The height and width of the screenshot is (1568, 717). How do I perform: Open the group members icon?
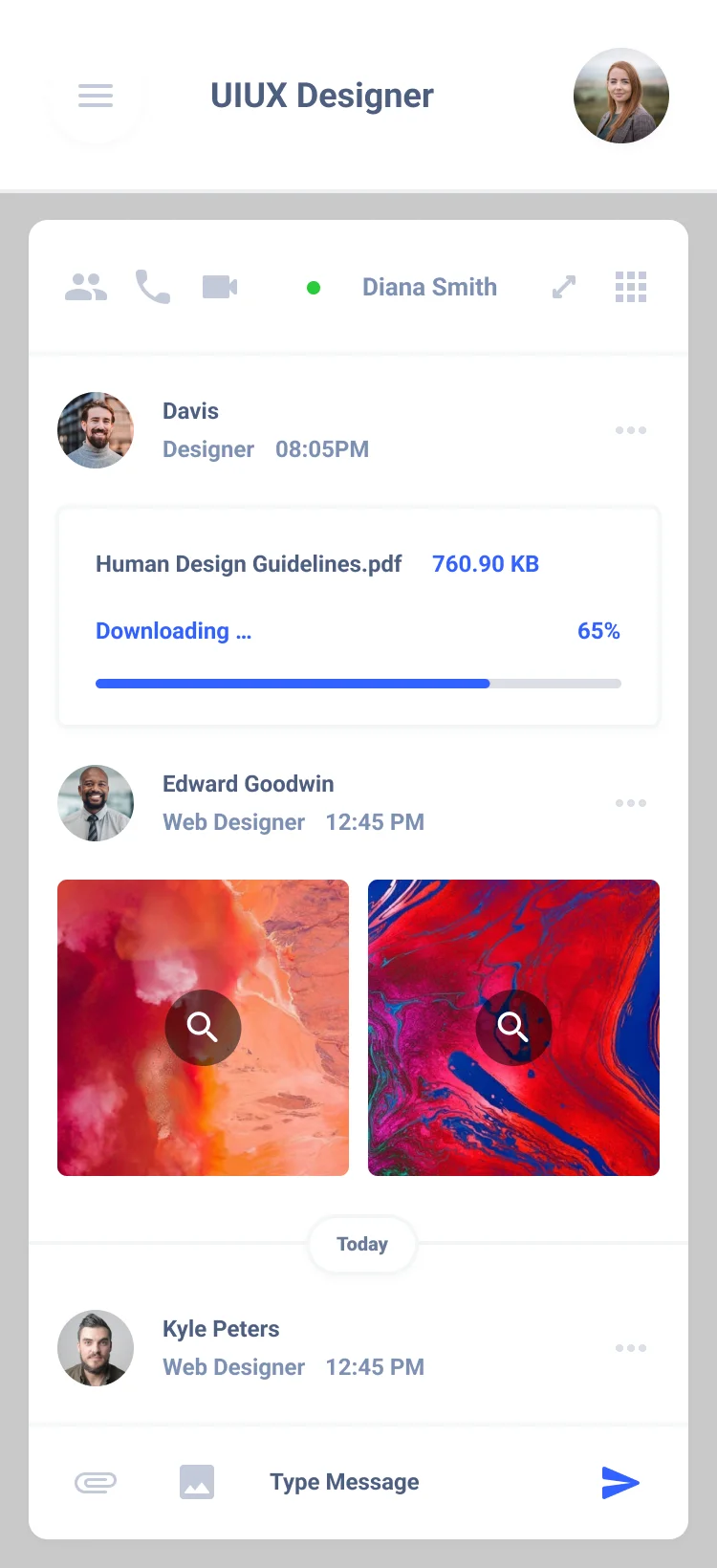86,287
